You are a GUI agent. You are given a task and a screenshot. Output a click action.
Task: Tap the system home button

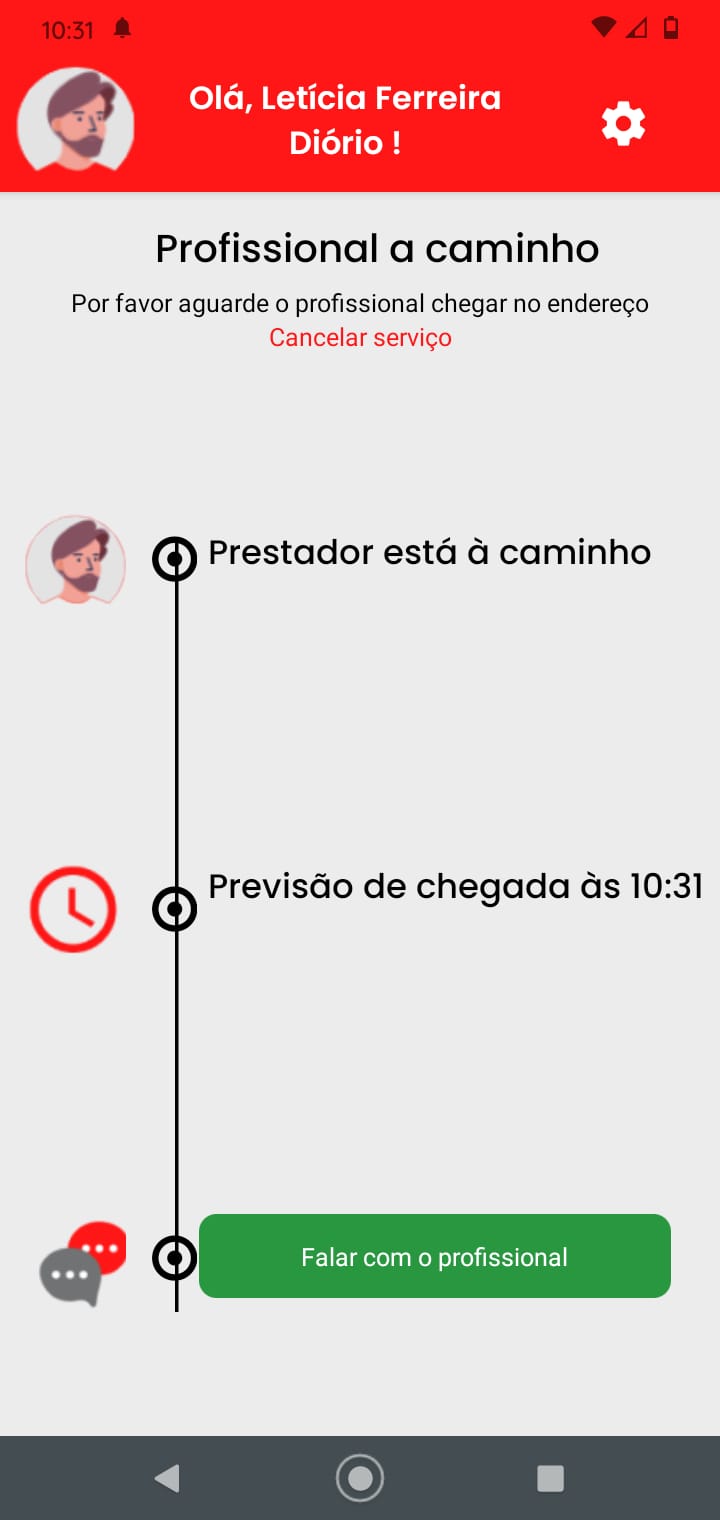click(x=360, y=1478)
